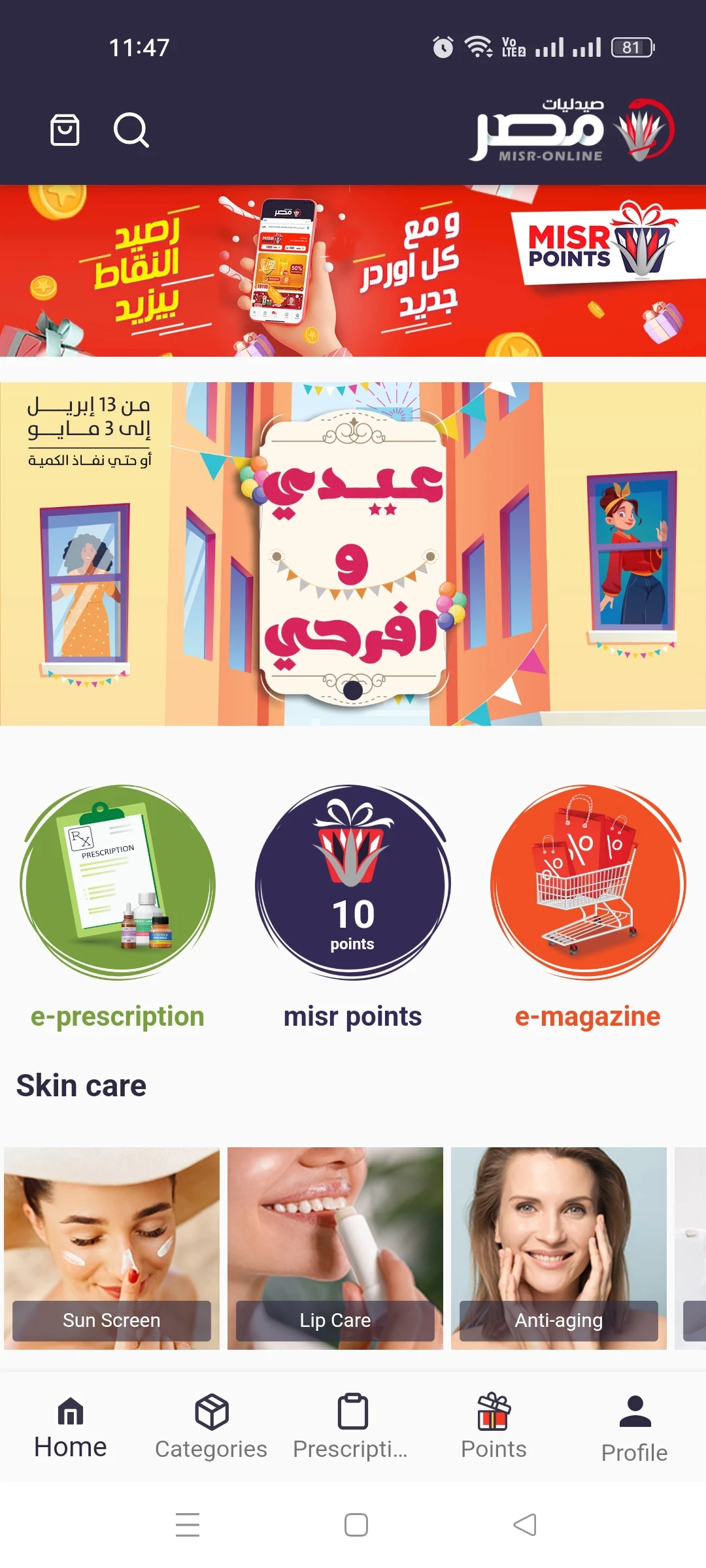
Task: Switch to the Categories tab
Action: coord(211,1428)
